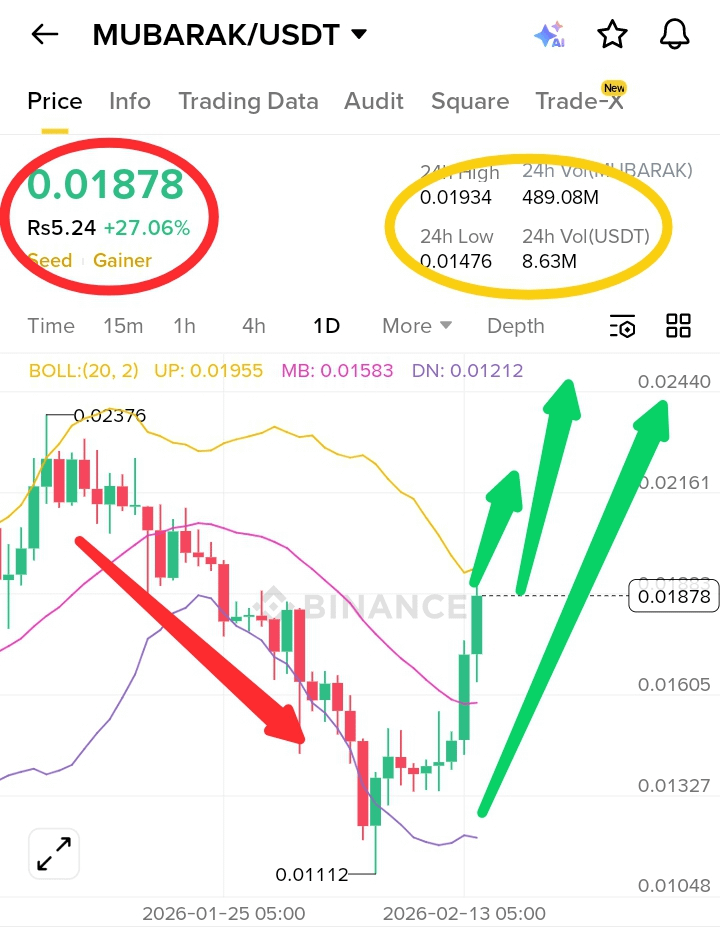Viewport: 720px width, 935px height.
Task: Open the Square tab
Action: 470,101
